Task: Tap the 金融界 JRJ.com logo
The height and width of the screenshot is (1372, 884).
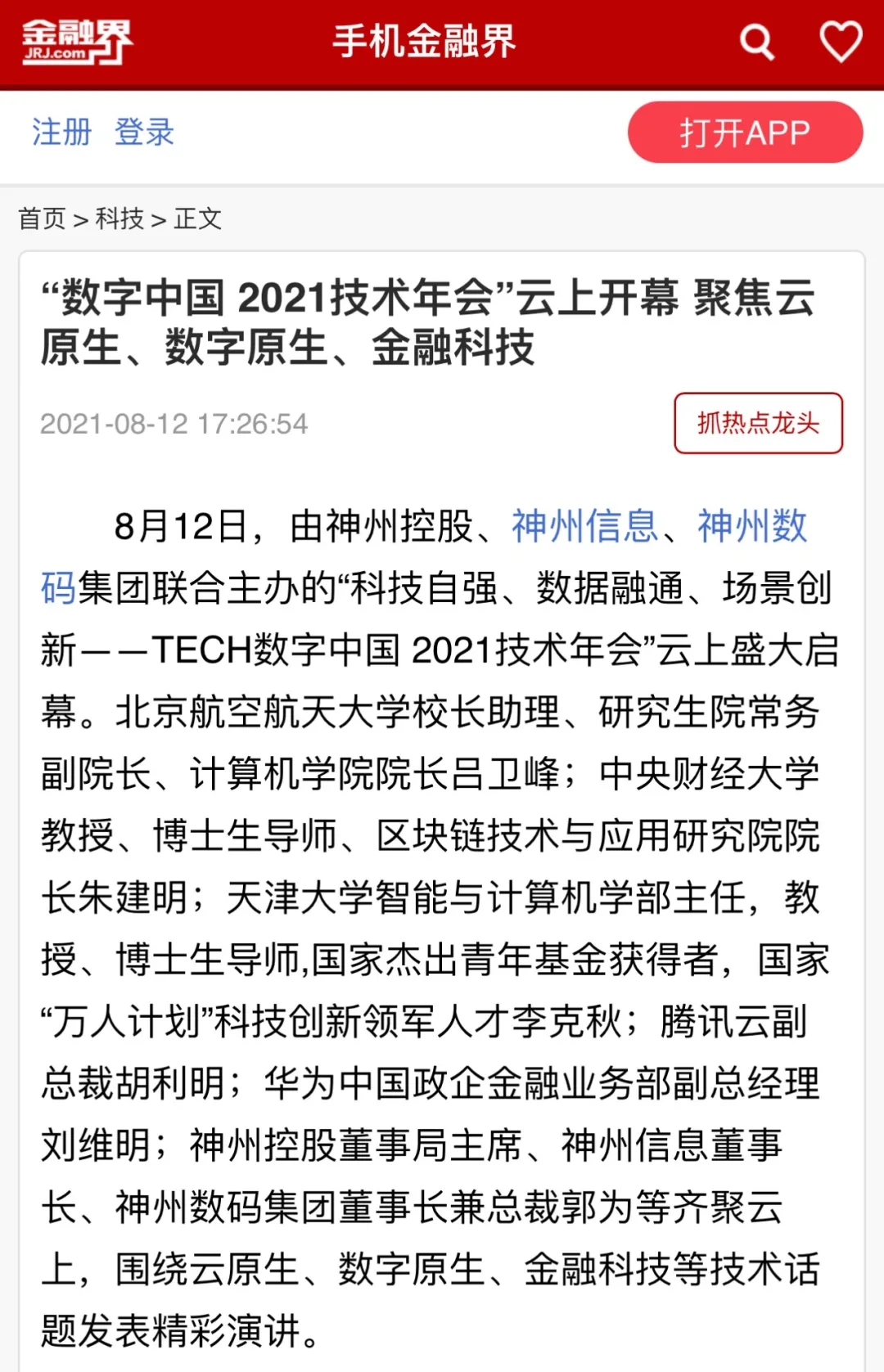Action: pyautogui.click(x=75, y=42)
